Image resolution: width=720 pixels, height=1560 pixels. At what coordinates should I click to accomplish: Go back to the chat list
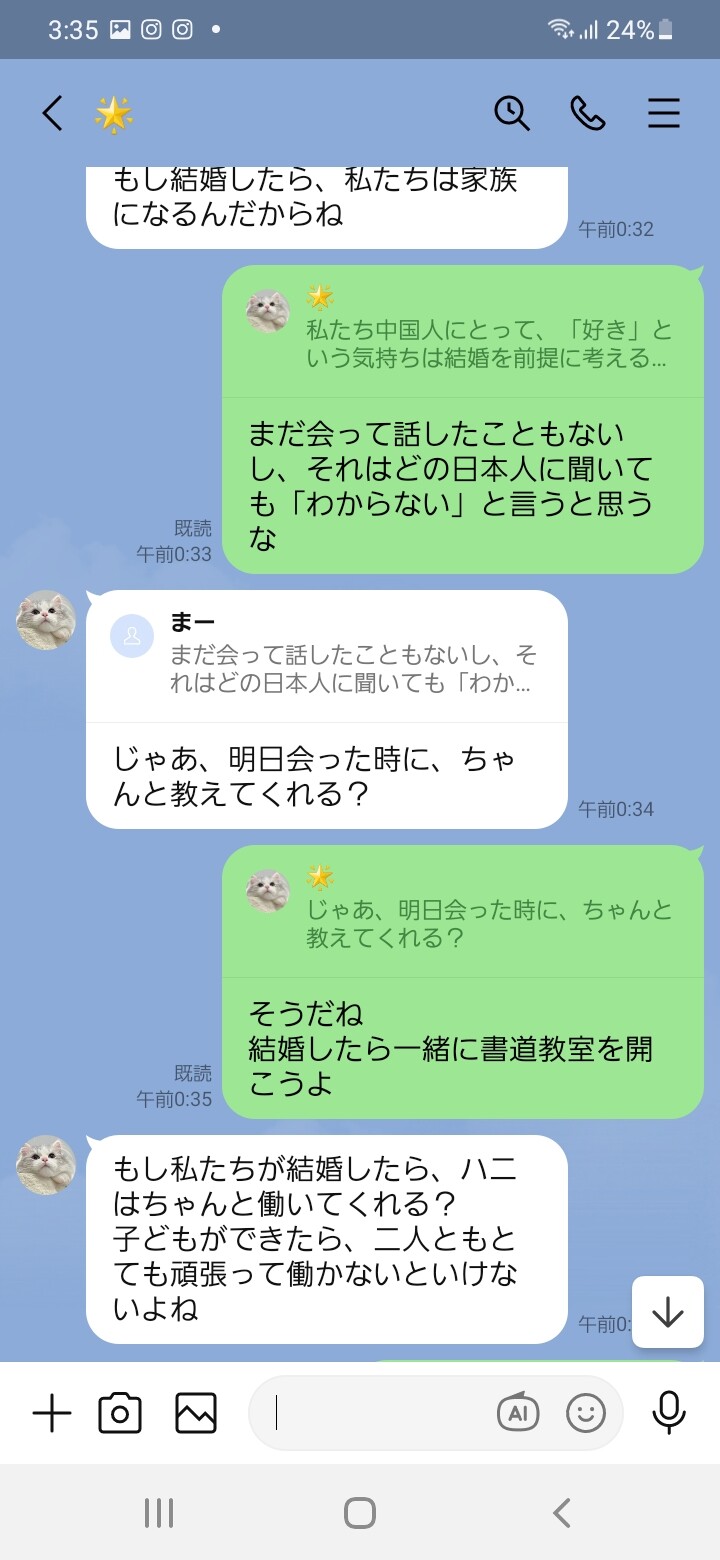[52, 114]
